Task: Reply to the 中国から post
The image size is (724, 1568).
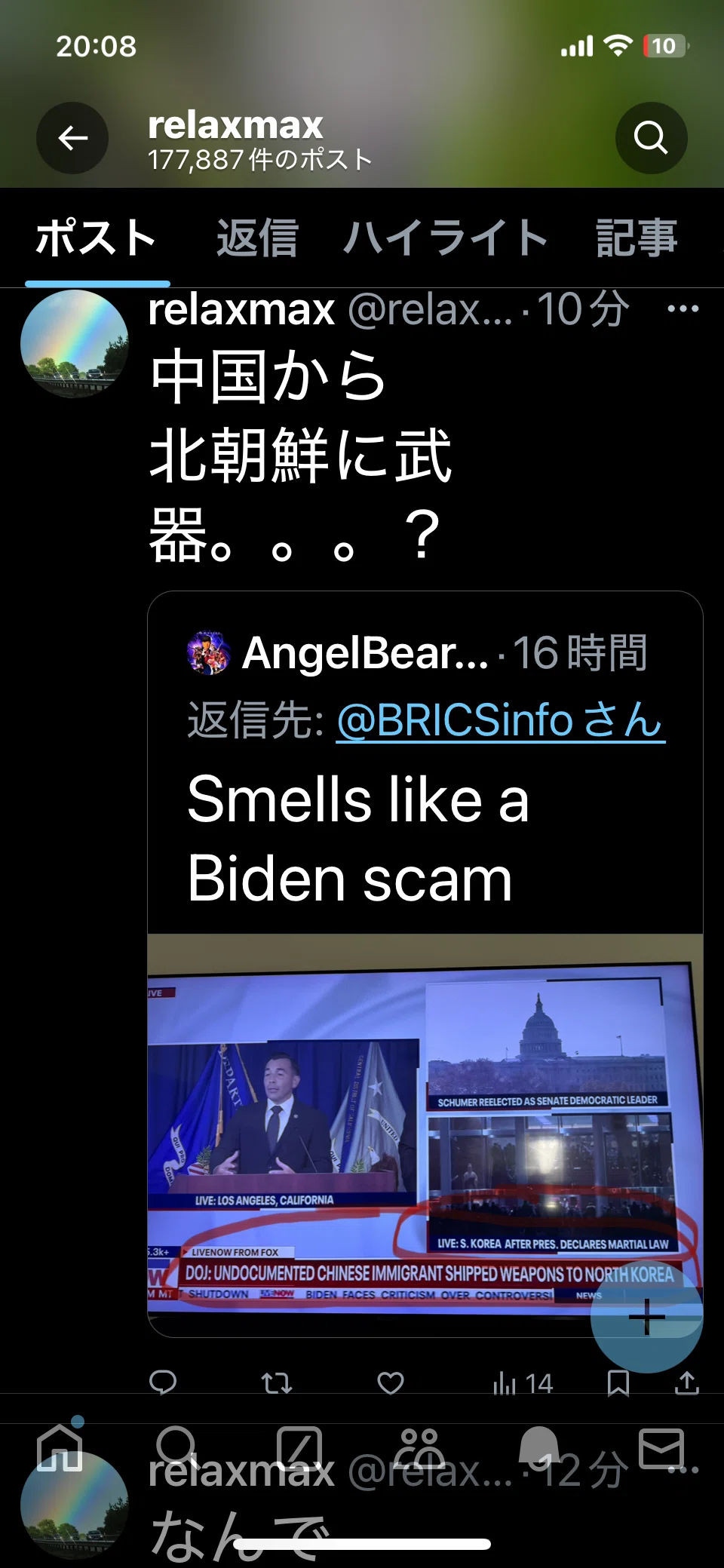Action: (x=163, y=1382)
